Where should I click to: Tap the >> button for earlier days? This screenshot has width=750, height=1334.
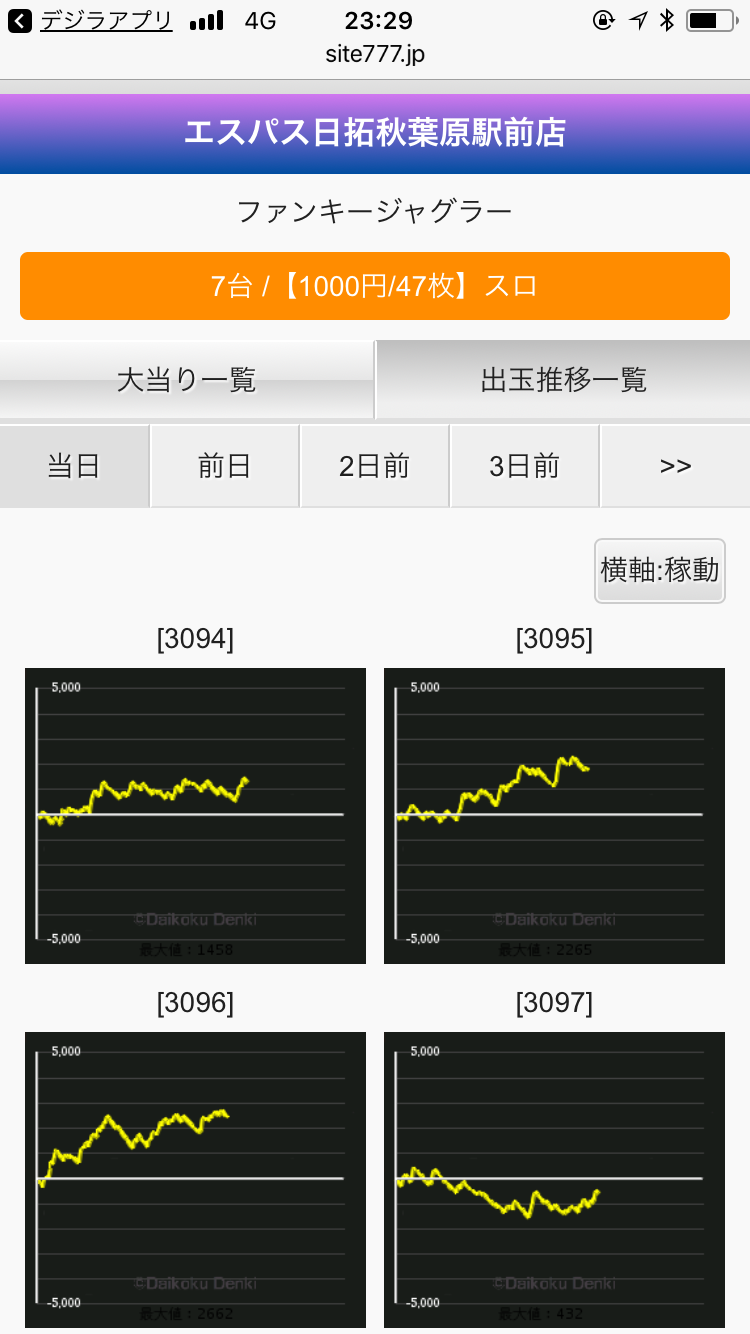click(x=676, y=466)
